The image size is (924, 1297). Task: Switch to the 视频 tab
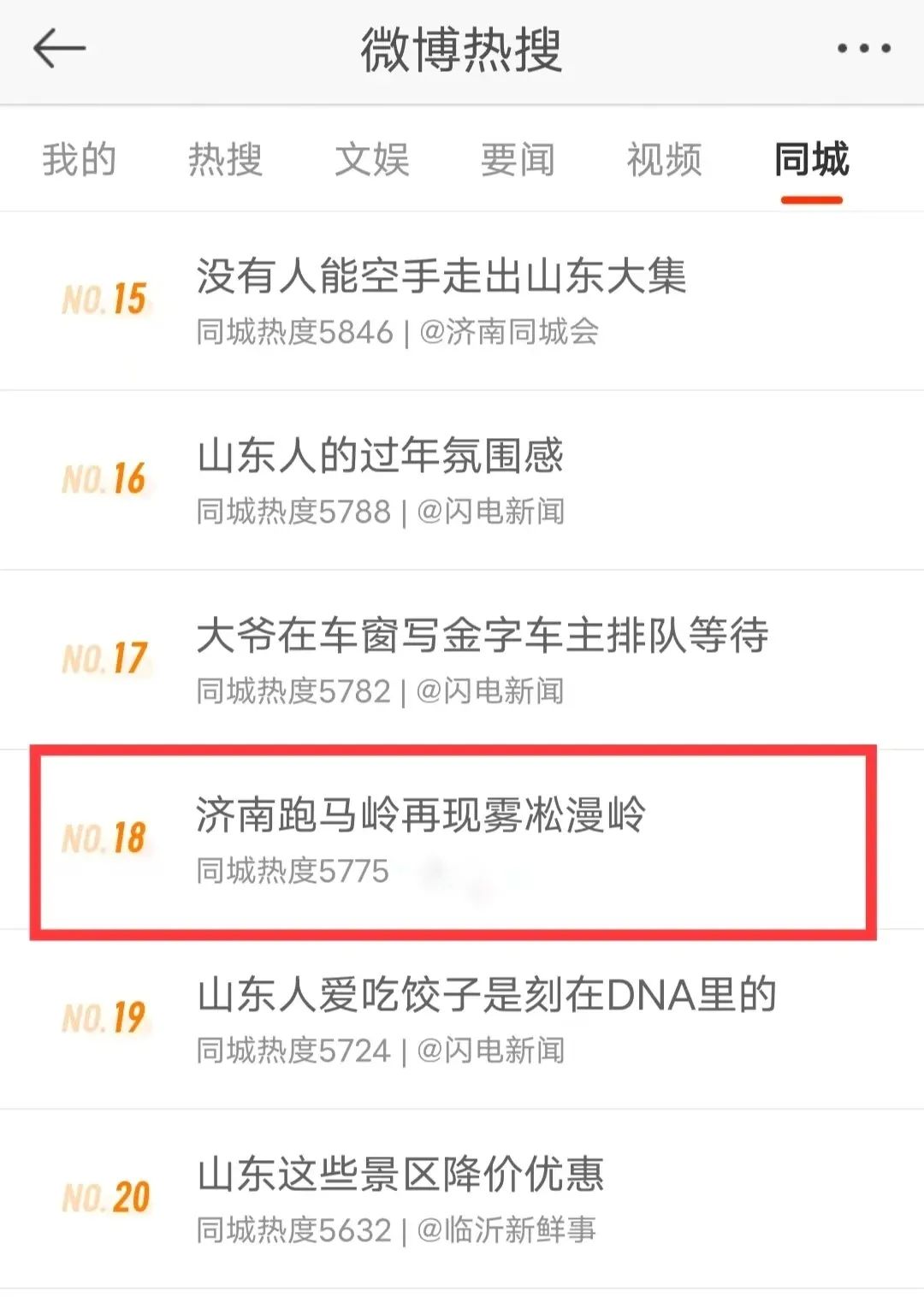(664, 160)
